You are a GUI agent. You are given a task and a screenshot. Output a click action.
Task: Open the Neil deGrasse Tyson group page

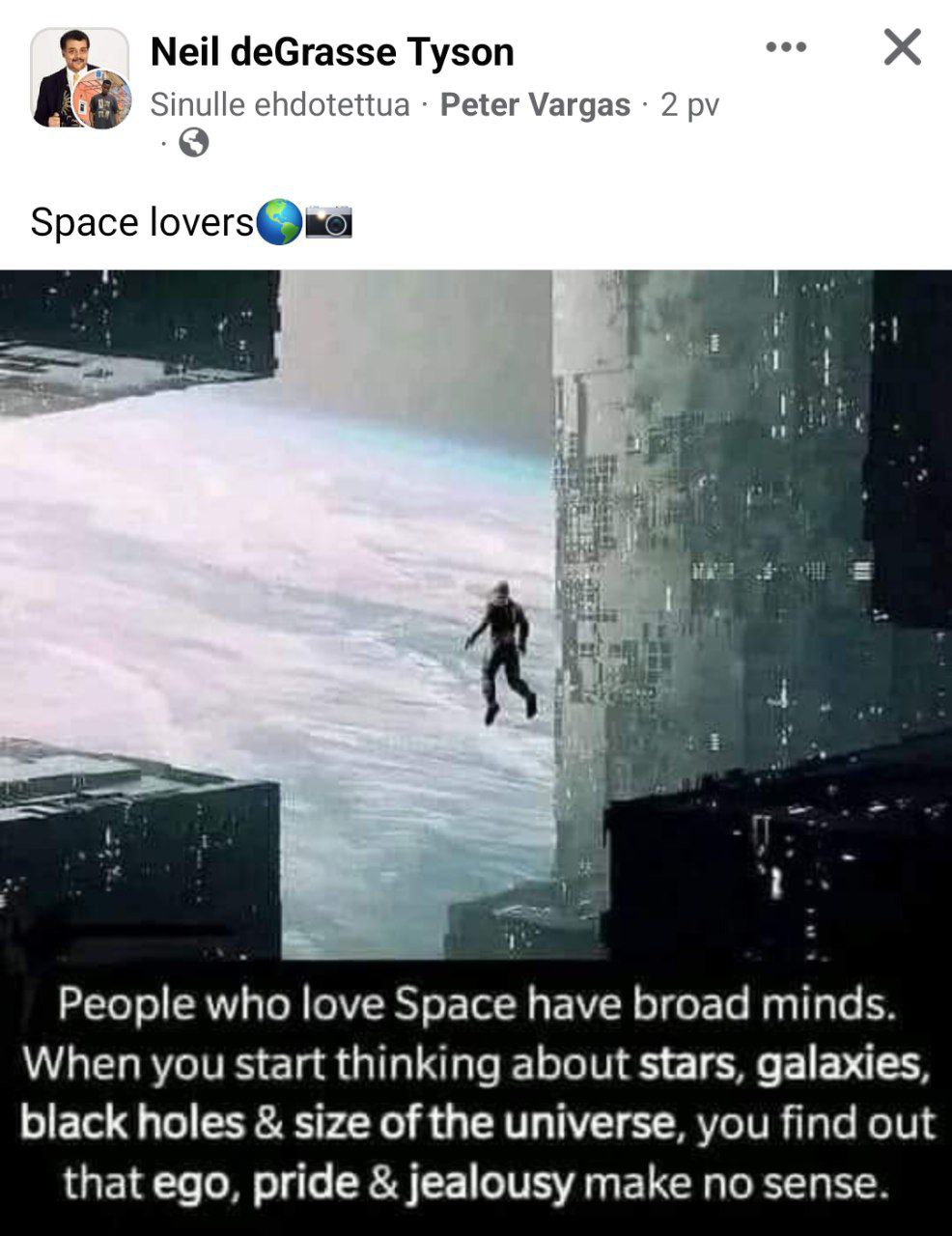click(x=332, y=52)
